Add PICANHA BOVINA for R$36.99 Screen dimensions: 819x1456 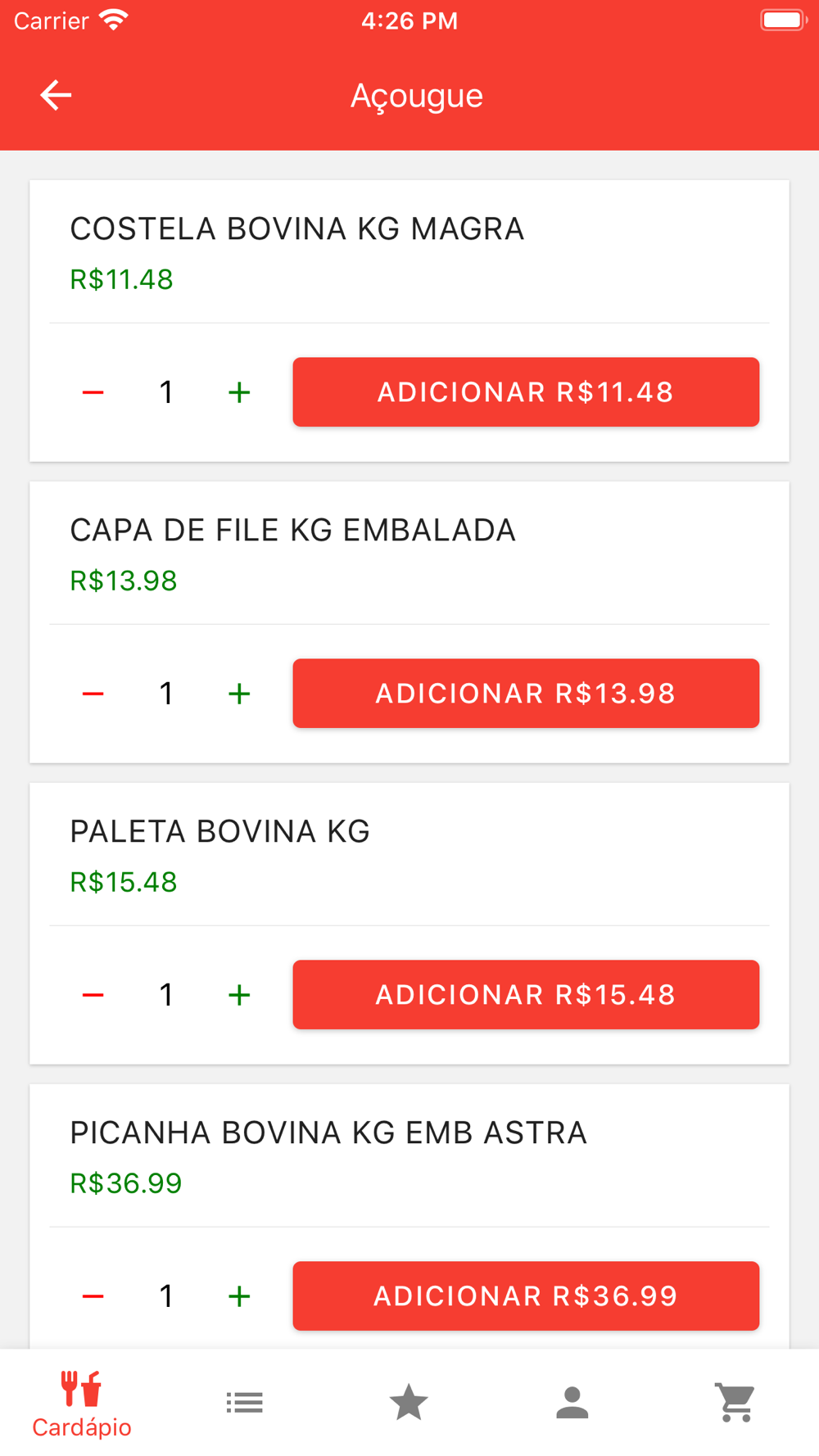click(526, 1296)
